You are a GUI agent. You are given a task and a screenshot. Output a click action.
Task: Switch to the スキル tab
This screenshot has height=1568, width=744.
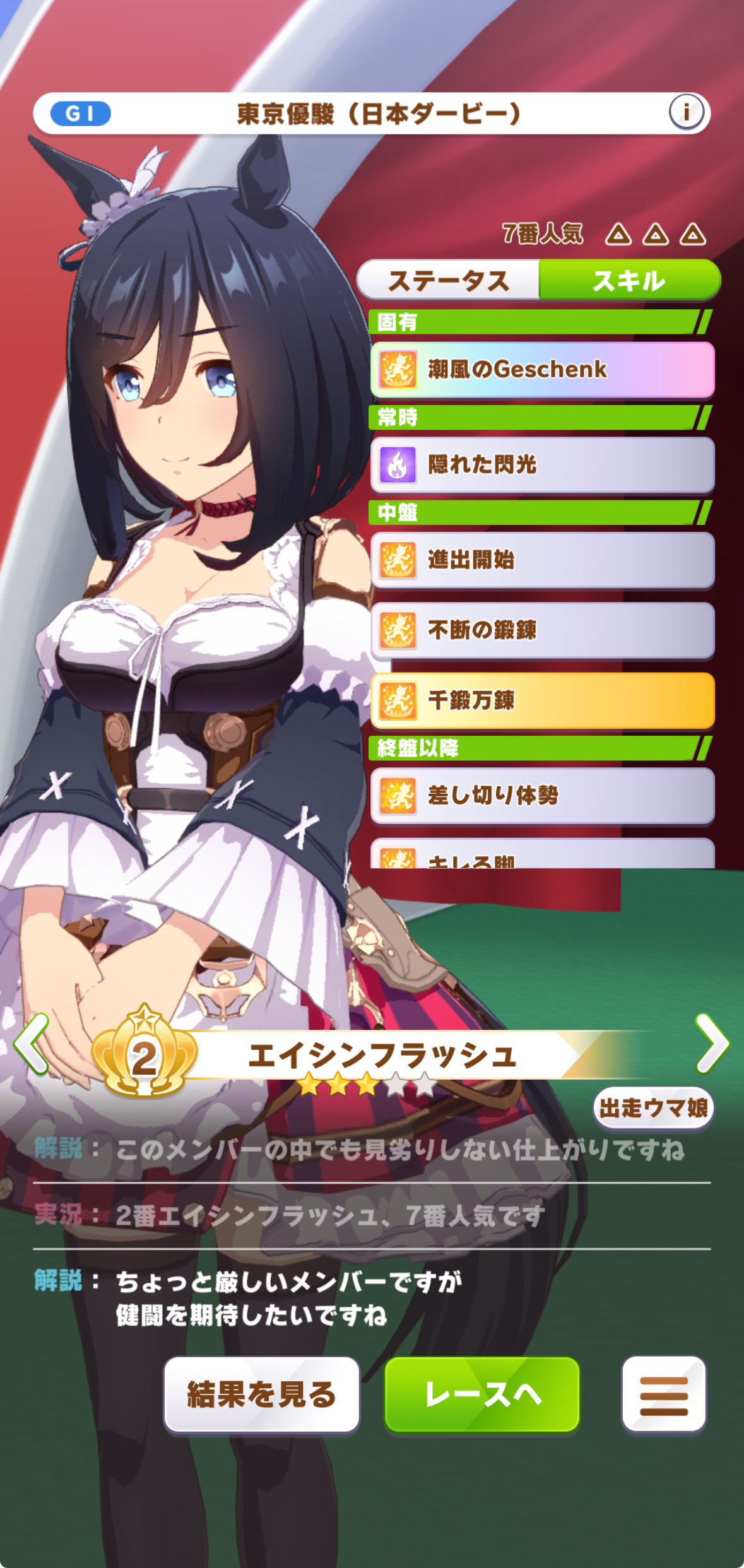click(629, 281)
